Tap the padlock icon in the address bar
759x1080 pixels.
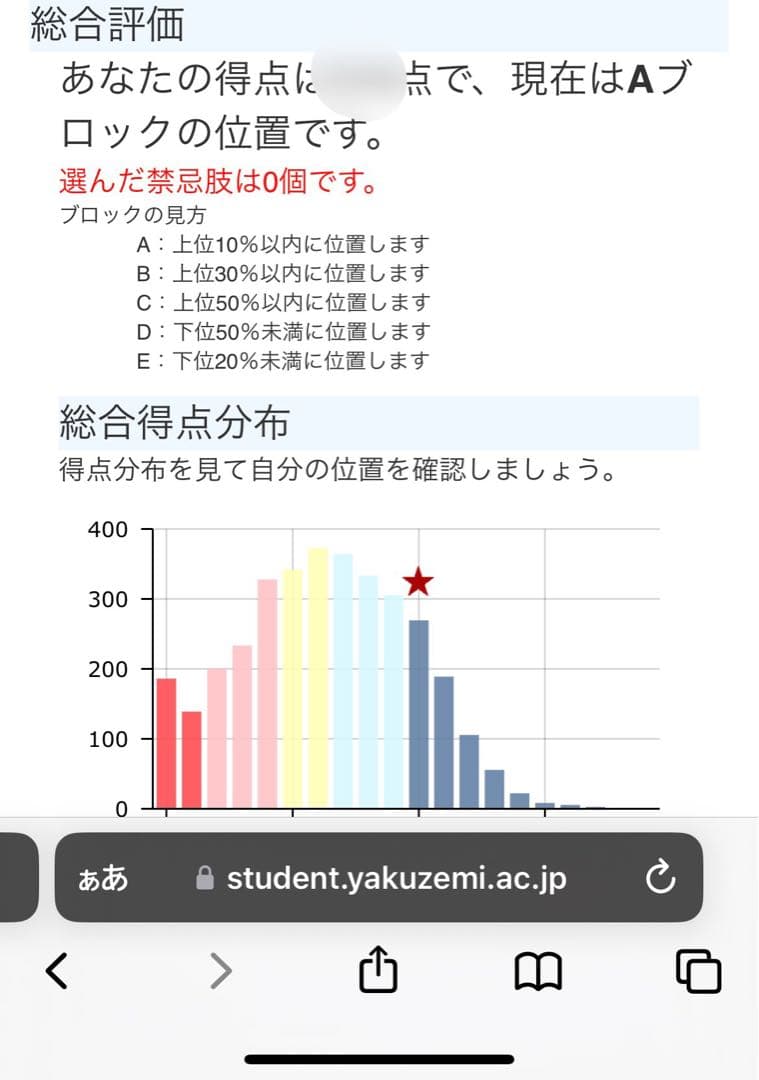point(205,878)
